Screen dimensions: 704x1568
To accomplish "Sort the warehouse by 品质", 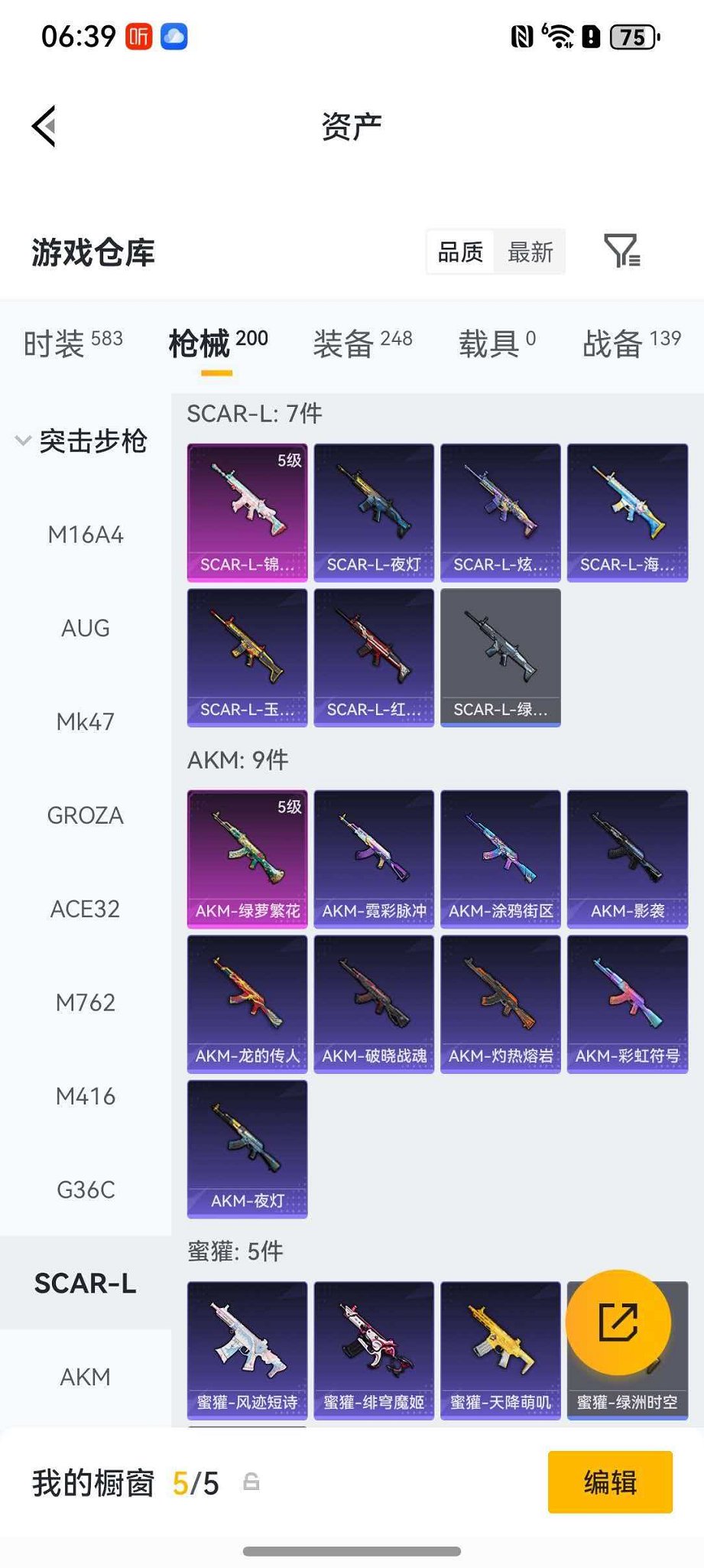I will point(460,252).
